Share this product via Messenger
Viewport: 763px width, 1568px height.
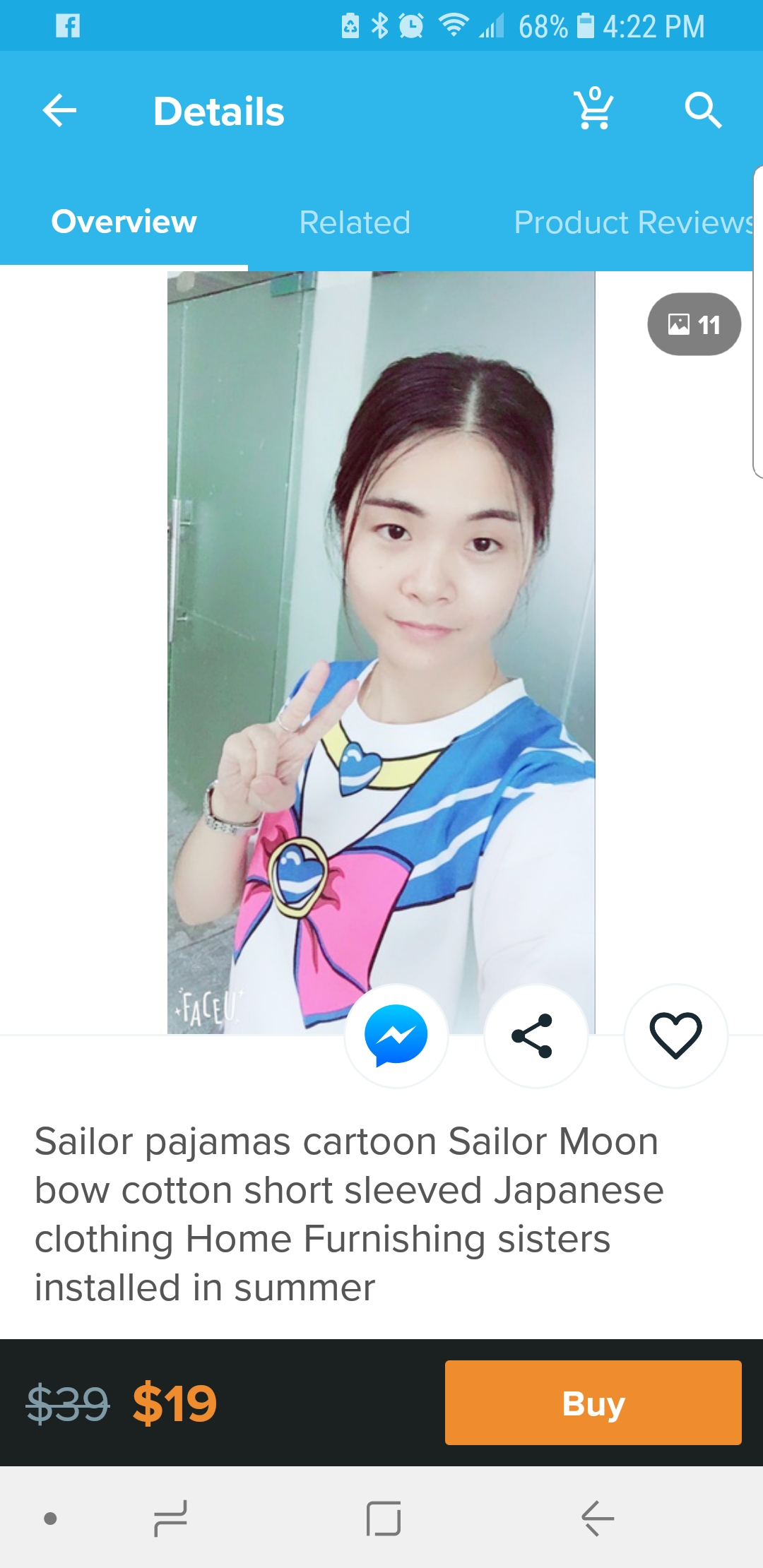click(396, 1035)
